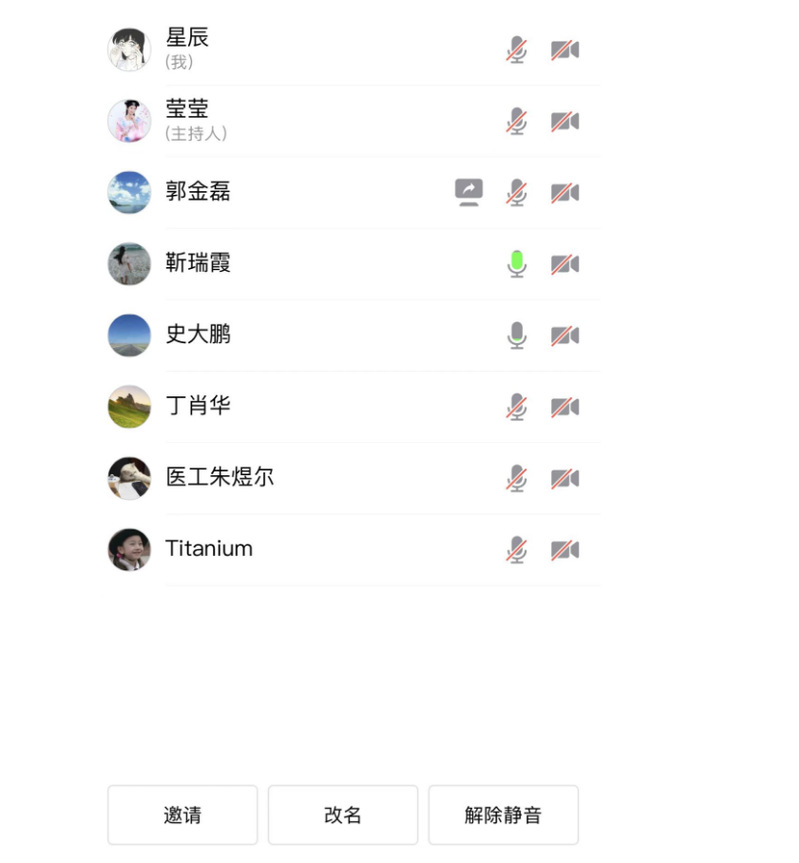The height and width of the screenshot is (863, 799).
Task: Tap the camera icon beside Titanium
Action: pyautogui.click(x=565, y=550)
